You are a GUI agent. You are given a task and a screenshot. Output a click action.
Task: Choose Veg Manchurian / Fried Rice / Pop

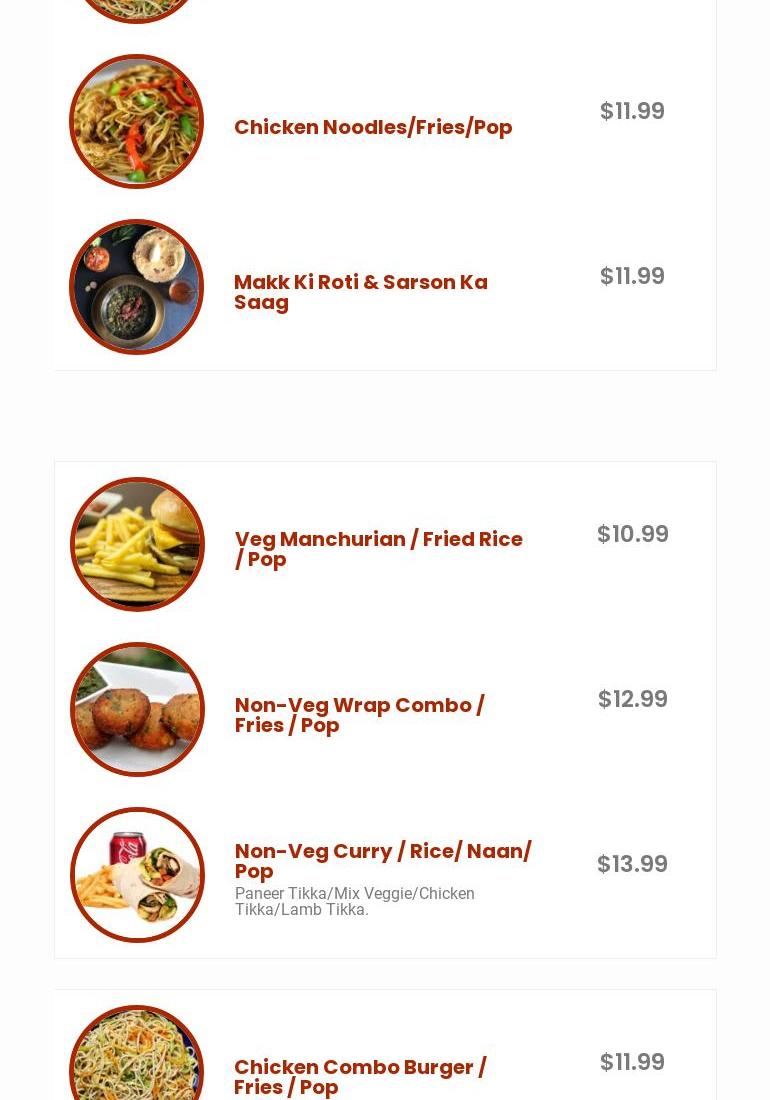pyautogui.click(x=379, y=549)
